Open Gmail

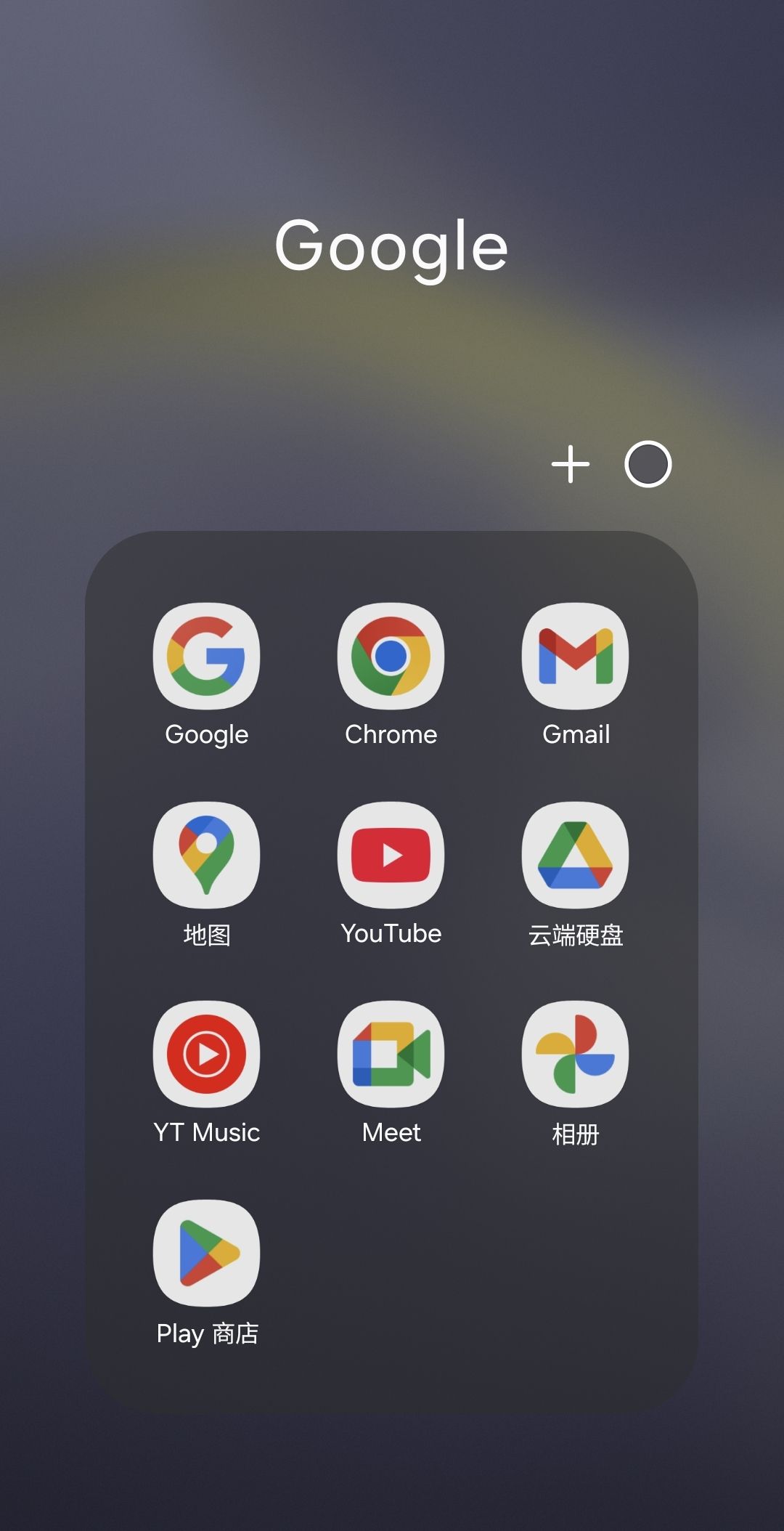(576, 657)
